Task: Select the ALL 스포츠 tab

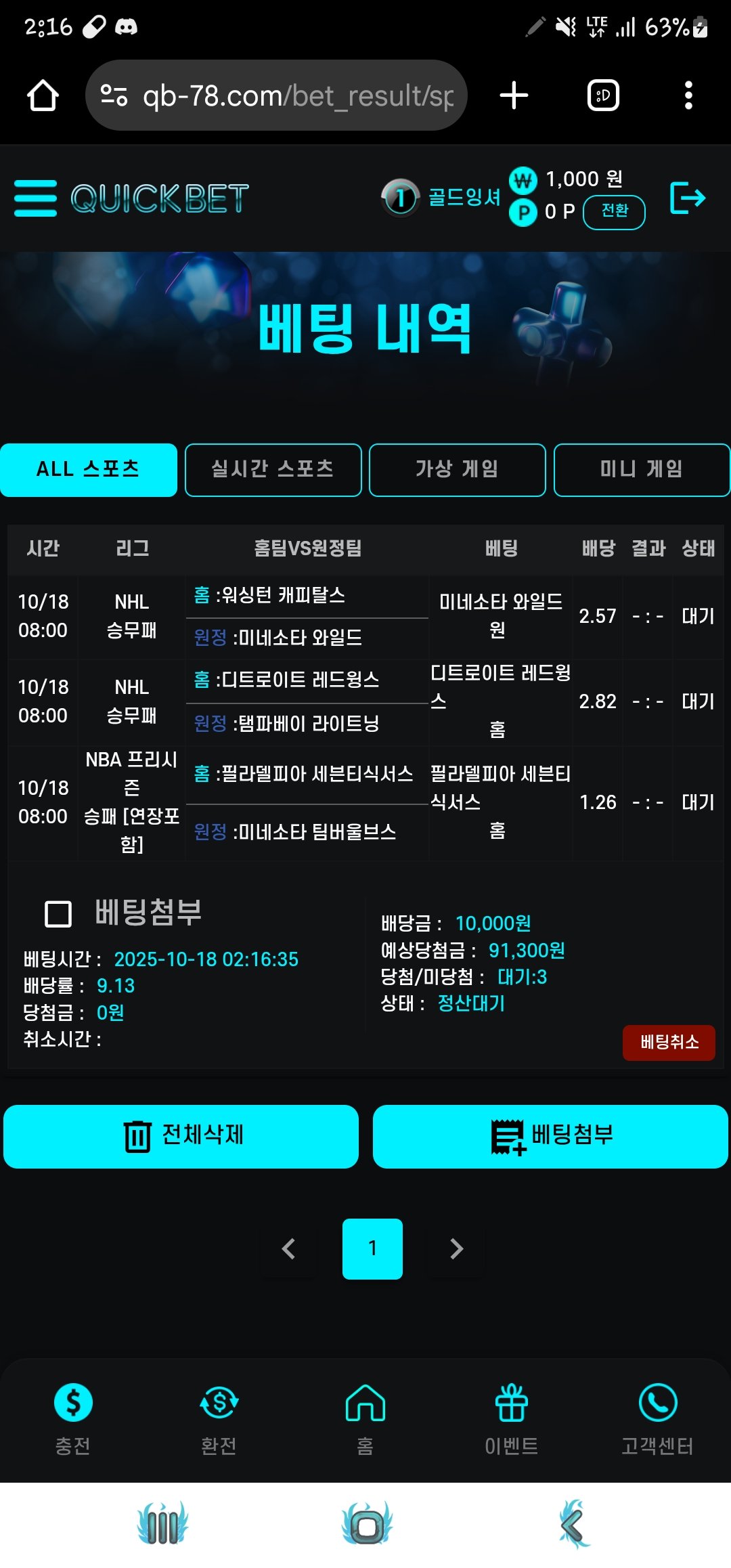Action: click(x=89, y=470)
